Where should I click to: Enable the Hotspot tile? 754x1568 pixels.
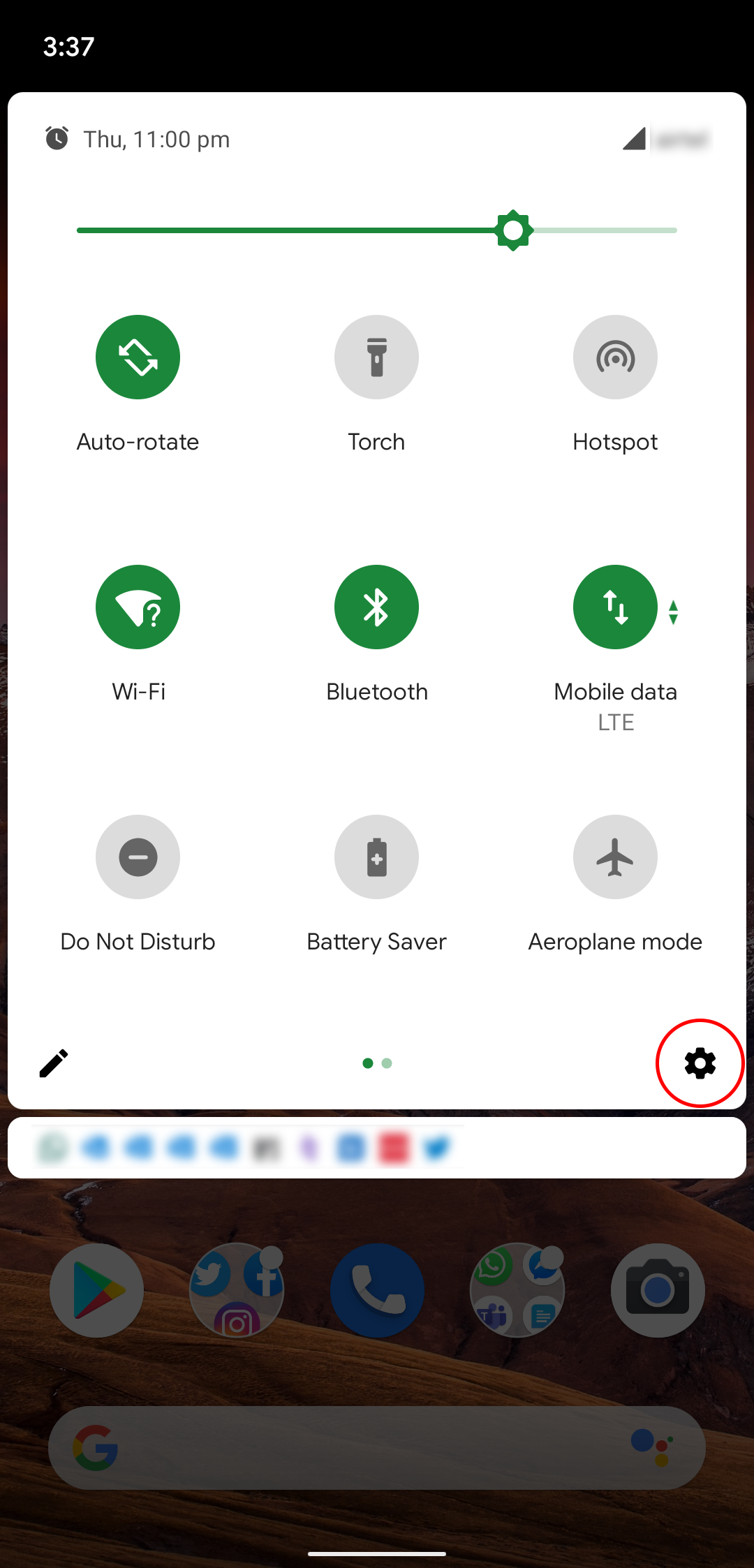pyautogui.click(x=615, y=357)
